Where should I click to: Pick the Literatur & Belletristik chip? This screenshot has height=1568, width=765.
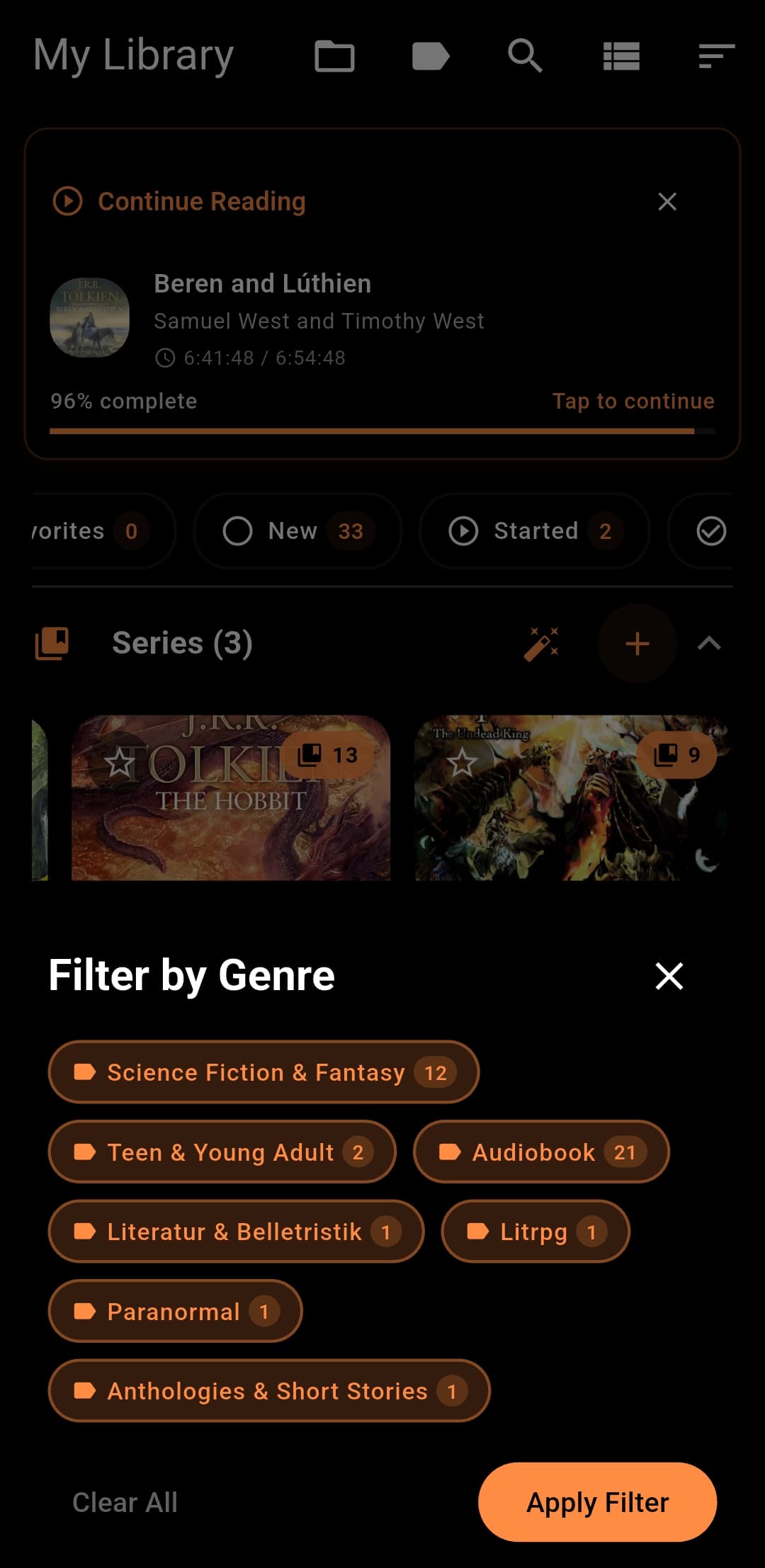(236, 1232)
